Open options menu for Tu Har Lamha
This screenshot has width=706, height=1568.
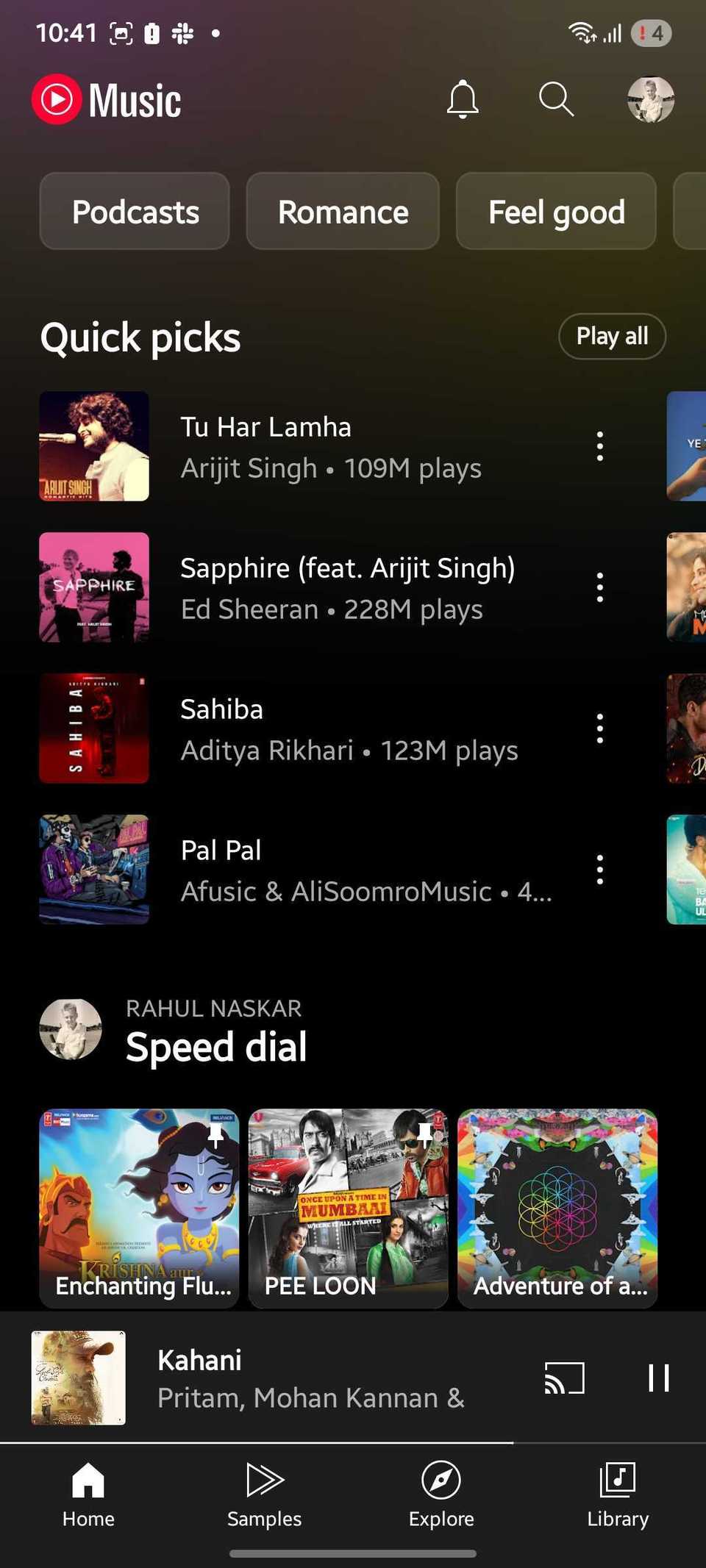point(599,445)
